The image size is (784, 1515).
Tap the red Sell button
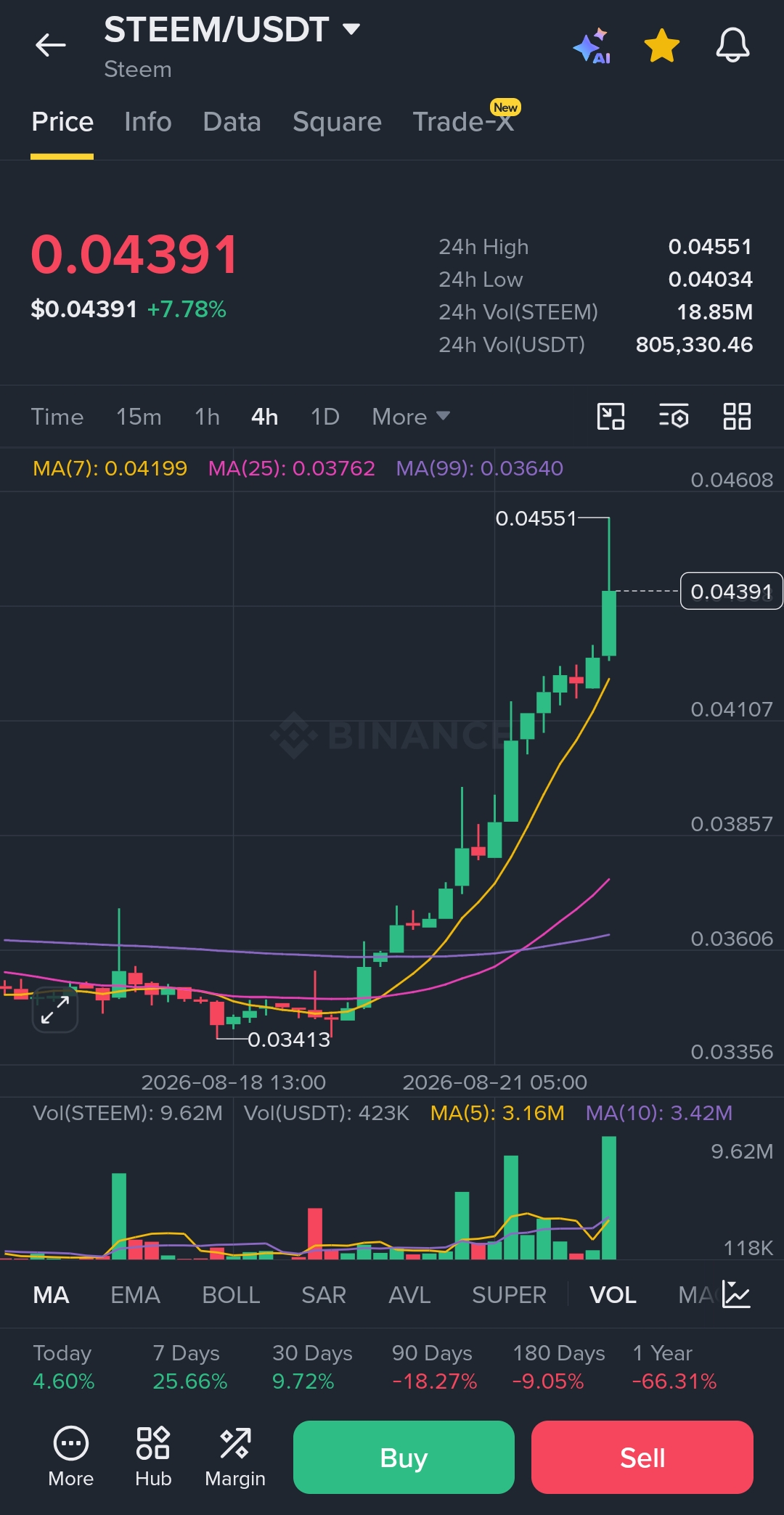642,1457
